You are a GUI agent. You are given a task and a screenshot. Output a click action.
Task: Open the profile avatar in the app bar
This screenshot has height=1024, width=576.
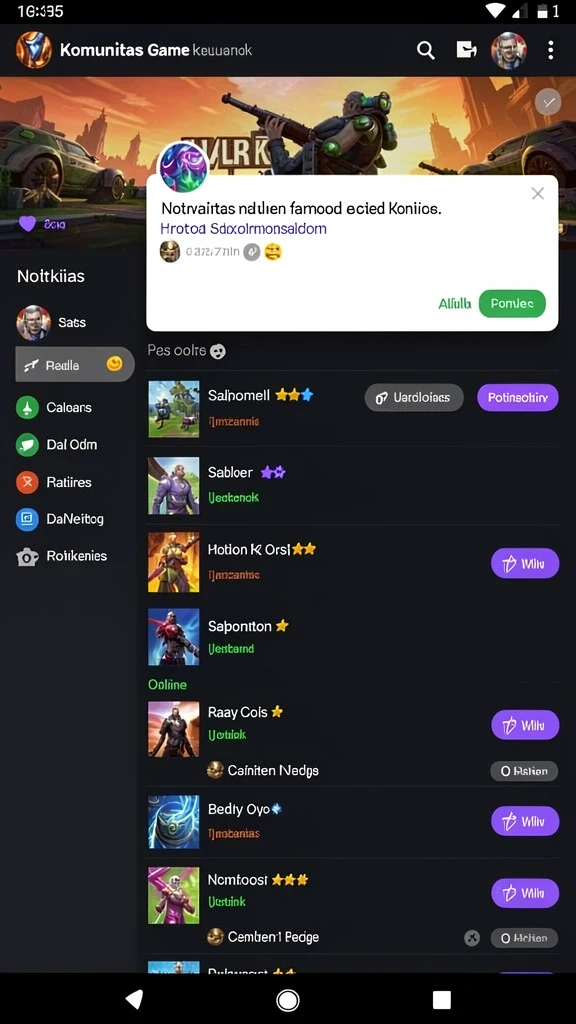509,50
